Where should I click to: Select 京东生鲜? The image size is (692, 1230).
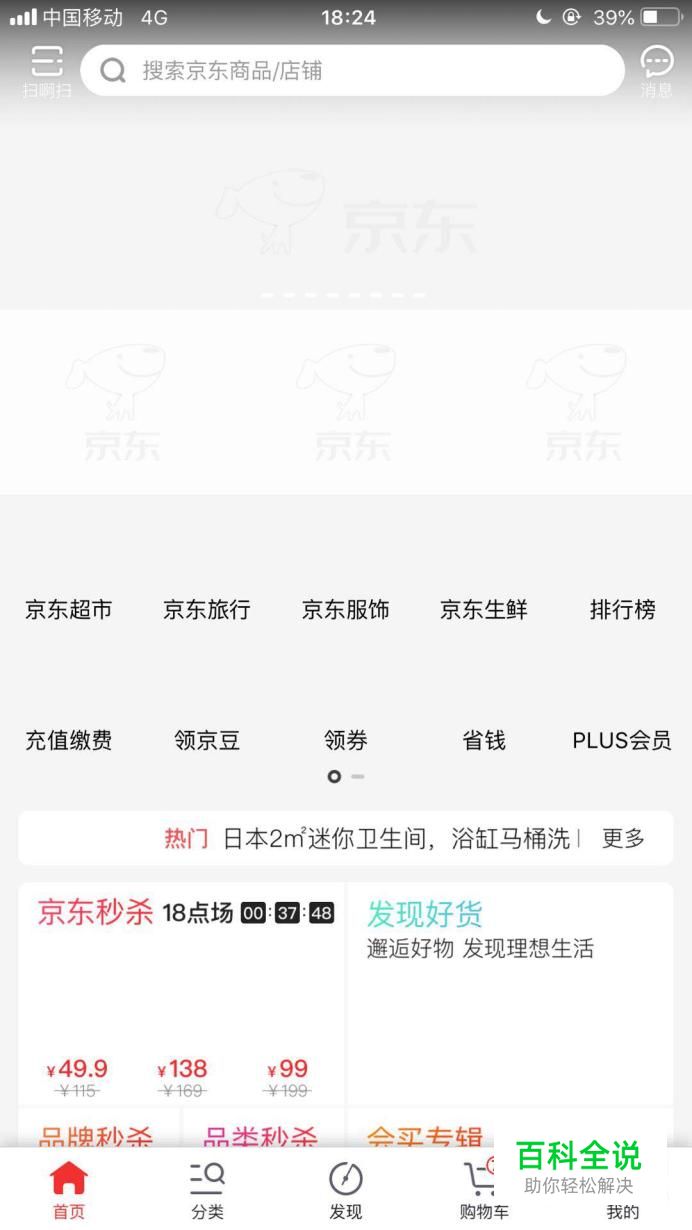click(483, 609)
